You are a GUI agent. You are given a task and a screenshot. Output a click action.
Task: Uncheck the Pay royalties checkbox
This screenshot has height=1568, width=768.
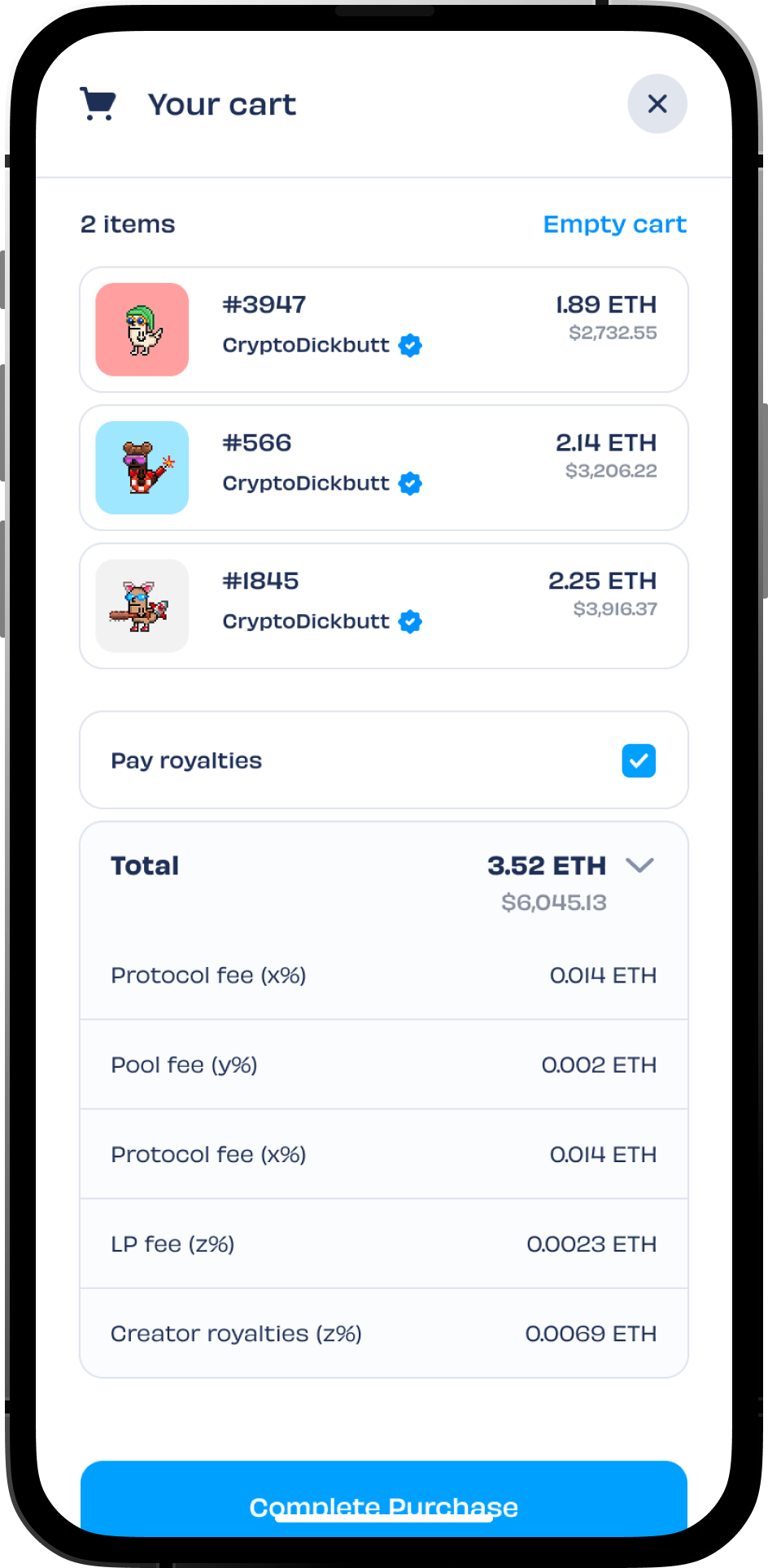(x=639, y=760)
